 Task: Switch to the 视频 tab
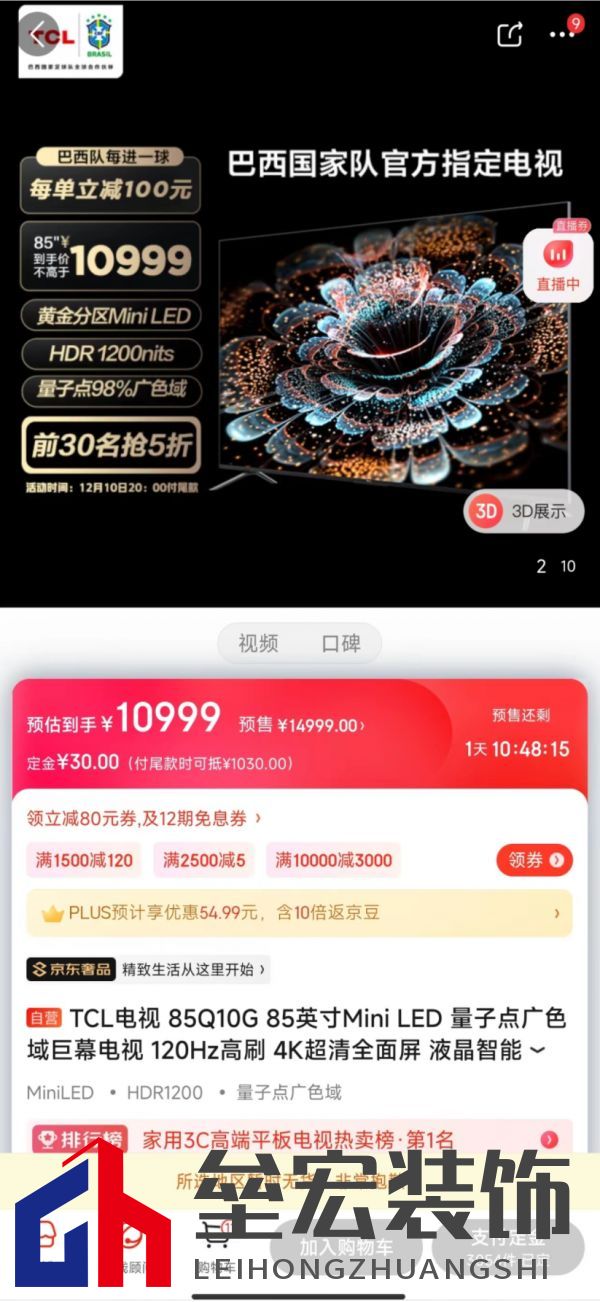[x=258, y=643]
